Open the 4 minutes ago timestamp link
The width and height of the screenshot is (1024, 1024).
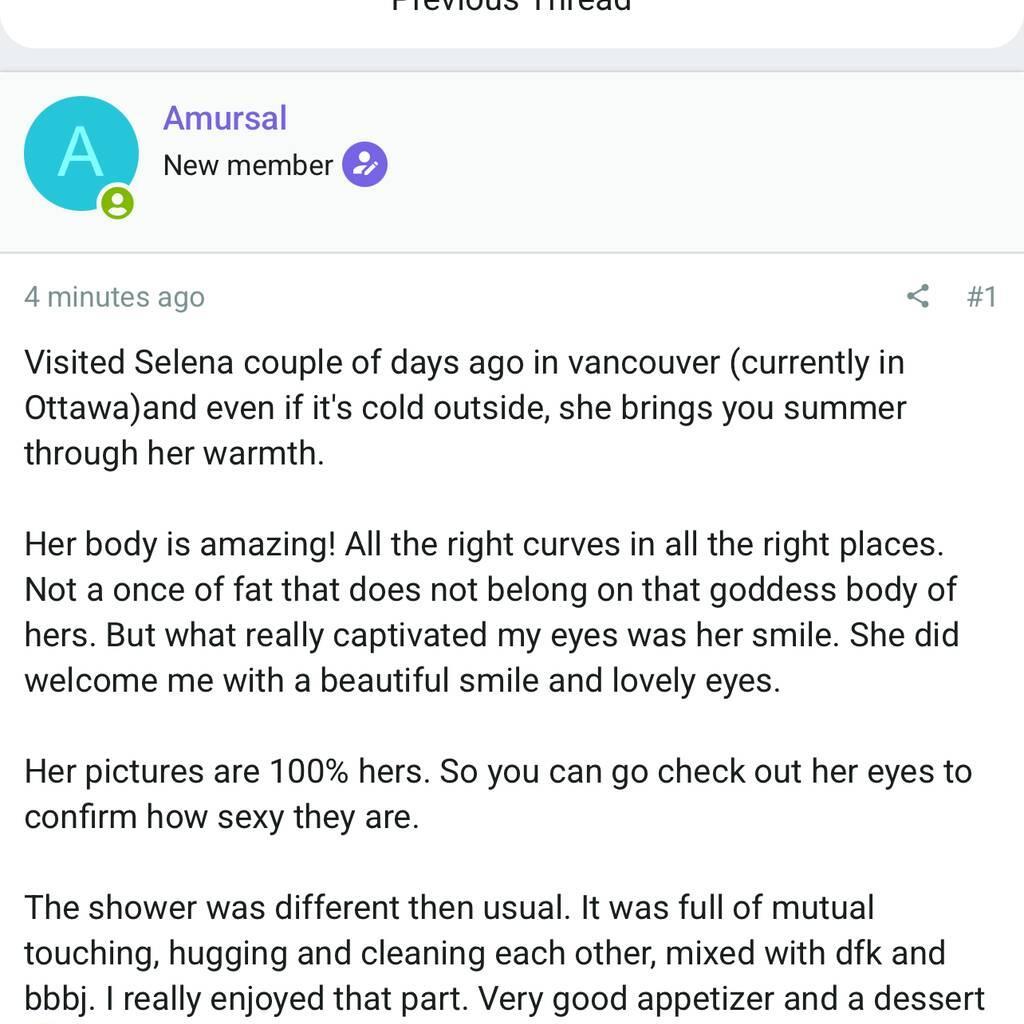point(114,297)
